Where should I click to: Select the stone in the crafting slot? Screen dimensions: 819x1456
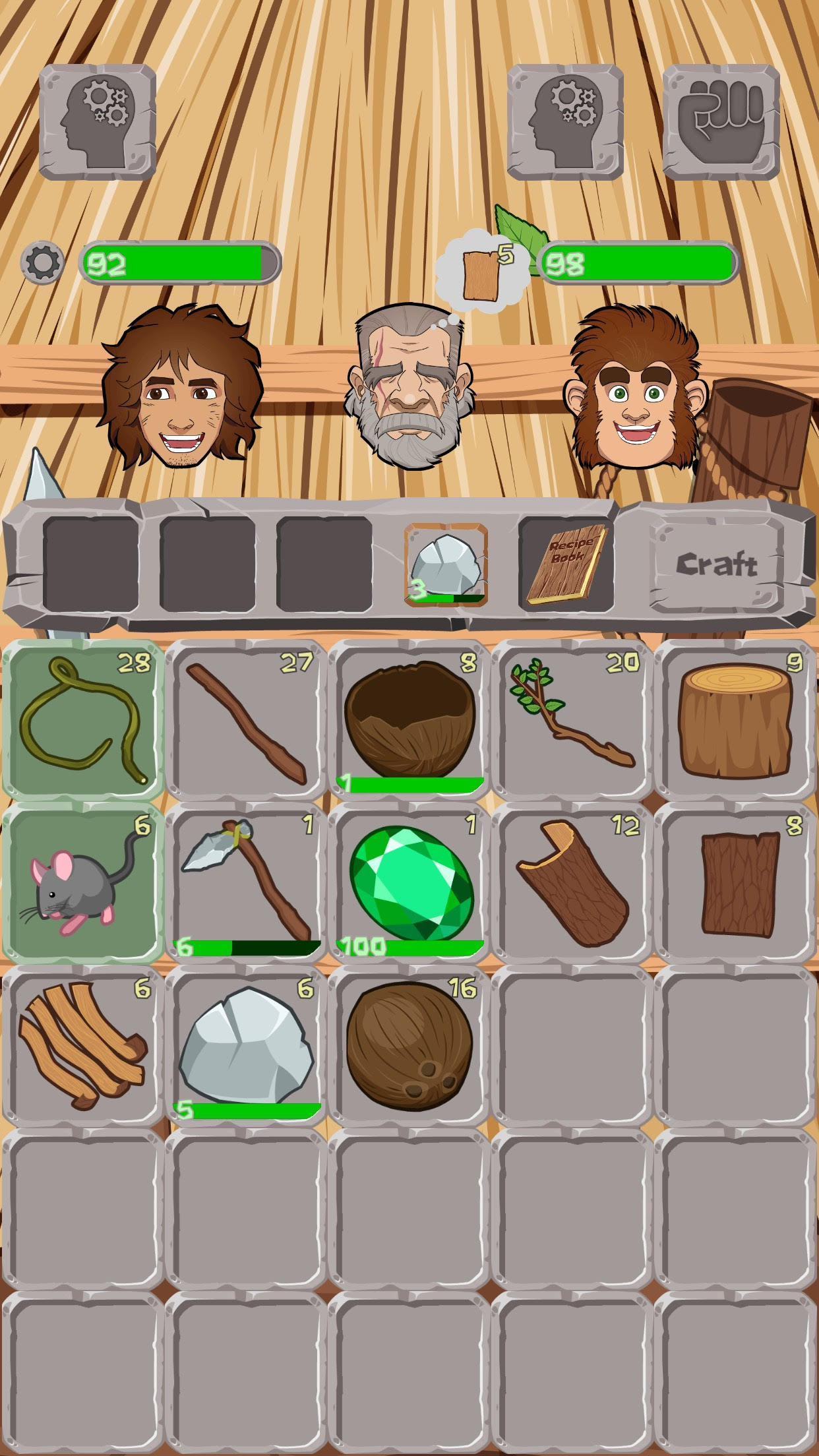pyautogui.click(x=446, y=564)
